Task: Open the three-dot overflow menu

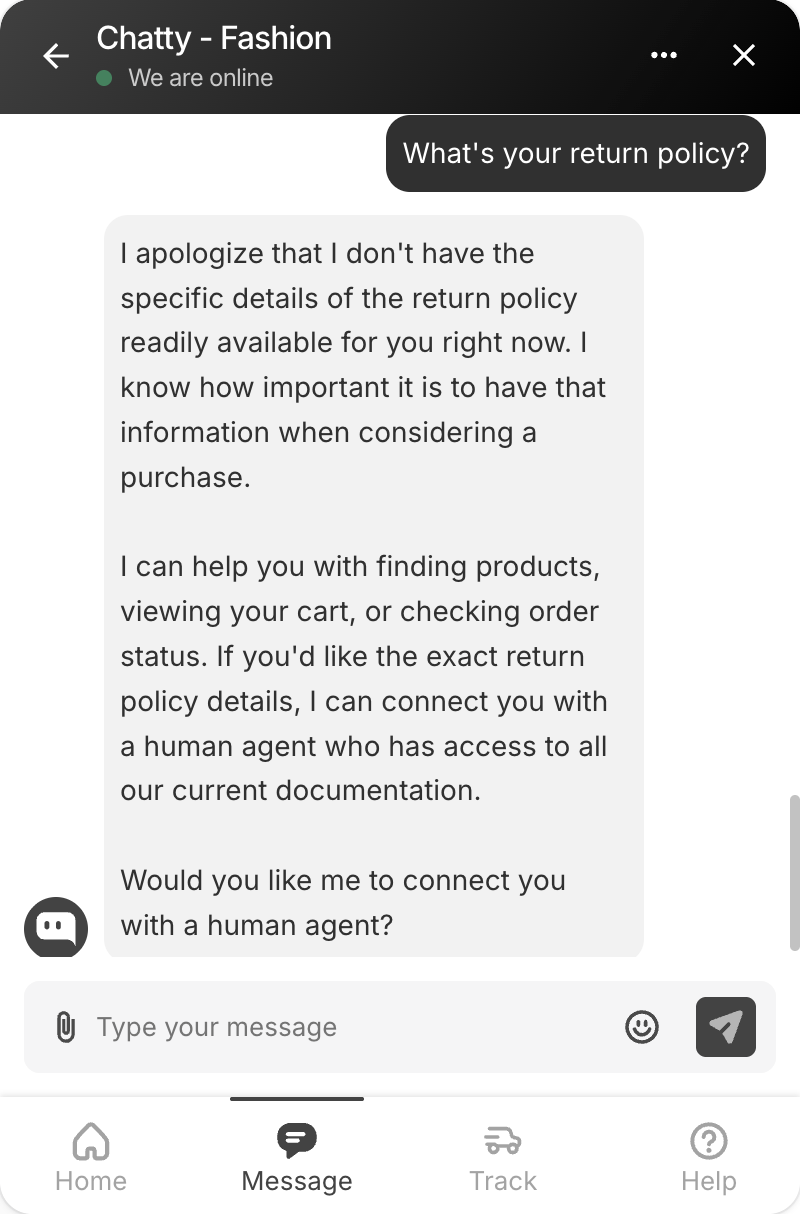Action: [664, 56]
